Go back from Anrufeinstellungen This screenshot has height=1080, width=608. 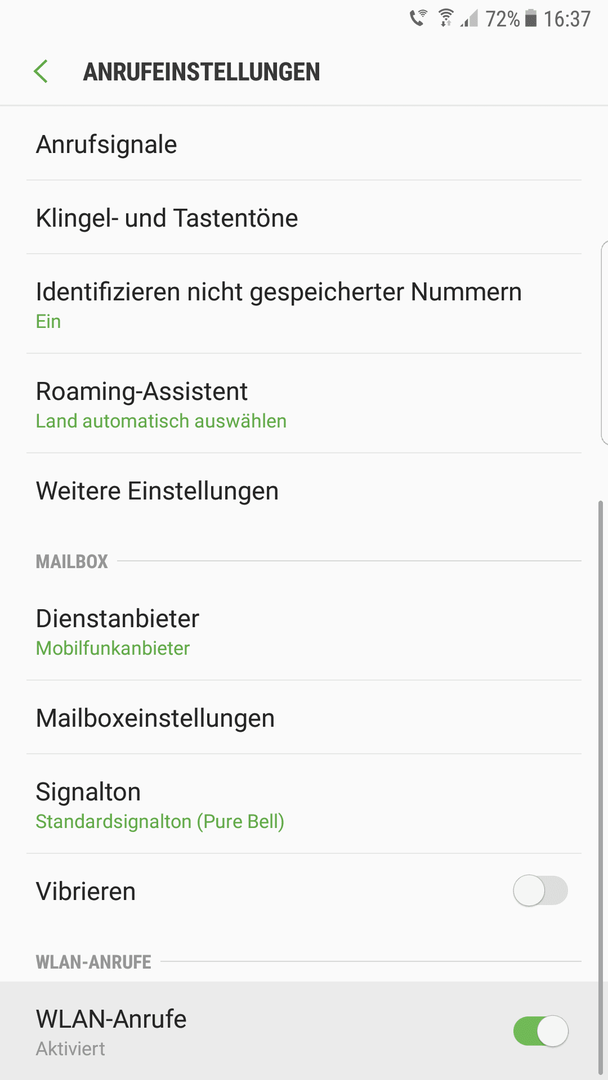(41, 72)
